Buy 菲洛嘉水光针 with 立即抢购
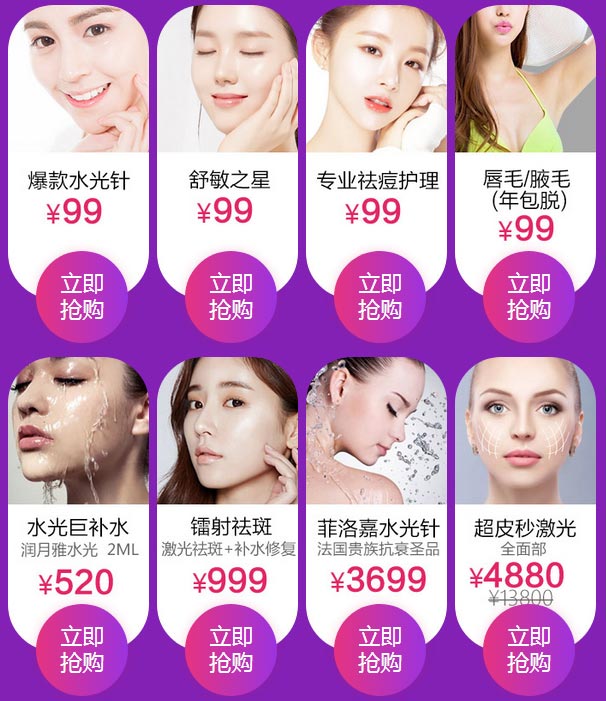Image resolution: width=606 pixels, height=701 pixels. click(379, 649)
